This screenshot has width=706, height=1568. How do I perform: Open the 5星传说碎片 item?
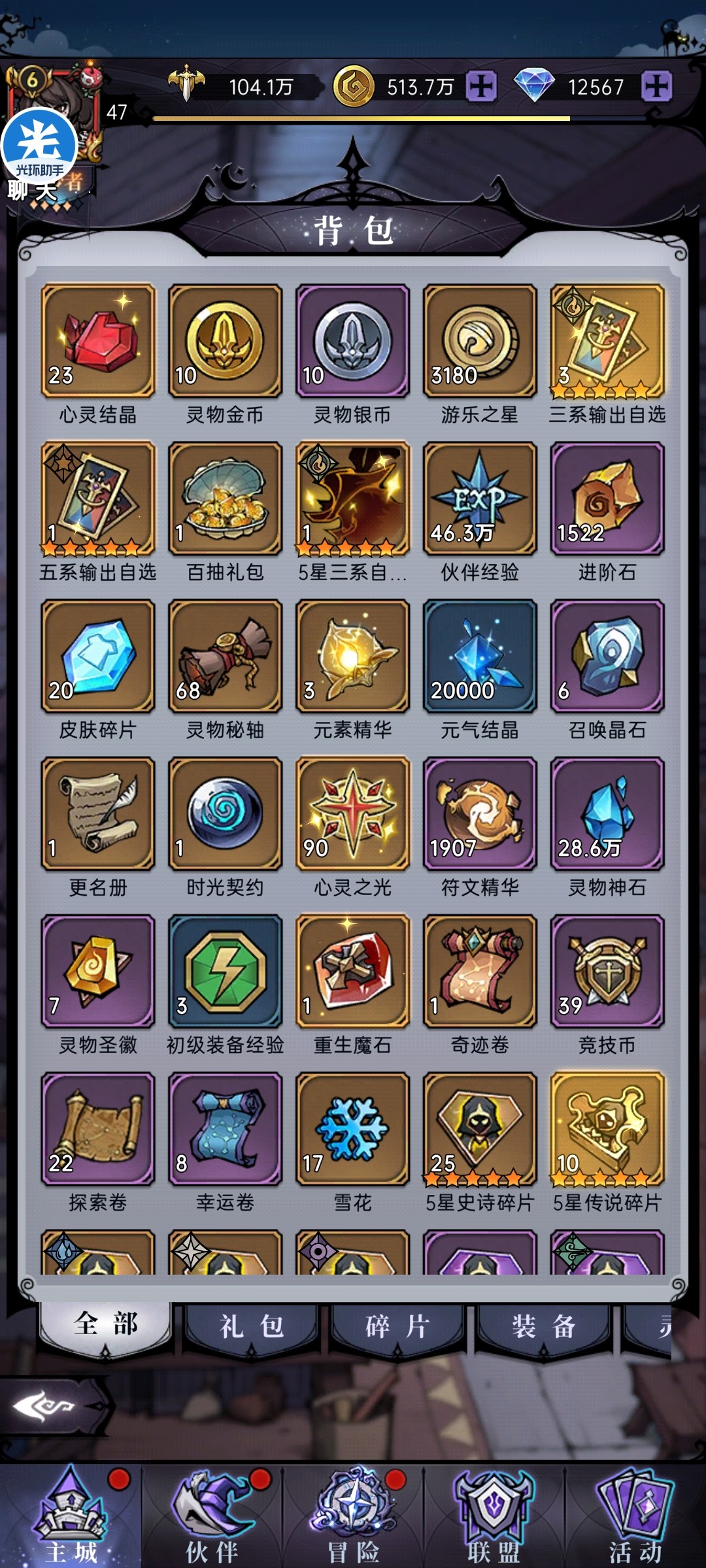click(x=607, y=1128)
